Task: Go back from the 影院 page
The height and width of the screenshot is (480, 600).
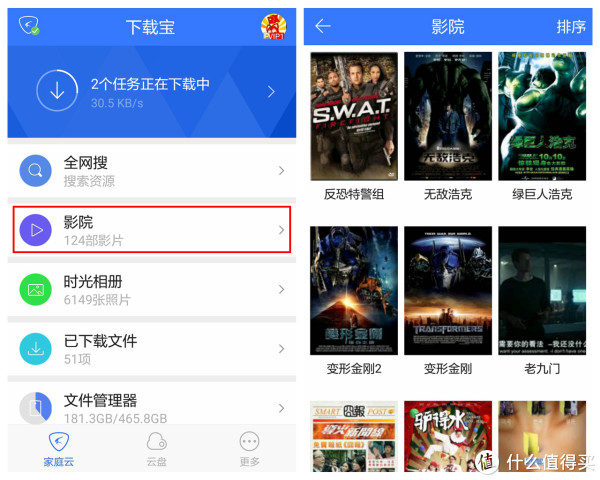Action: 323,27
